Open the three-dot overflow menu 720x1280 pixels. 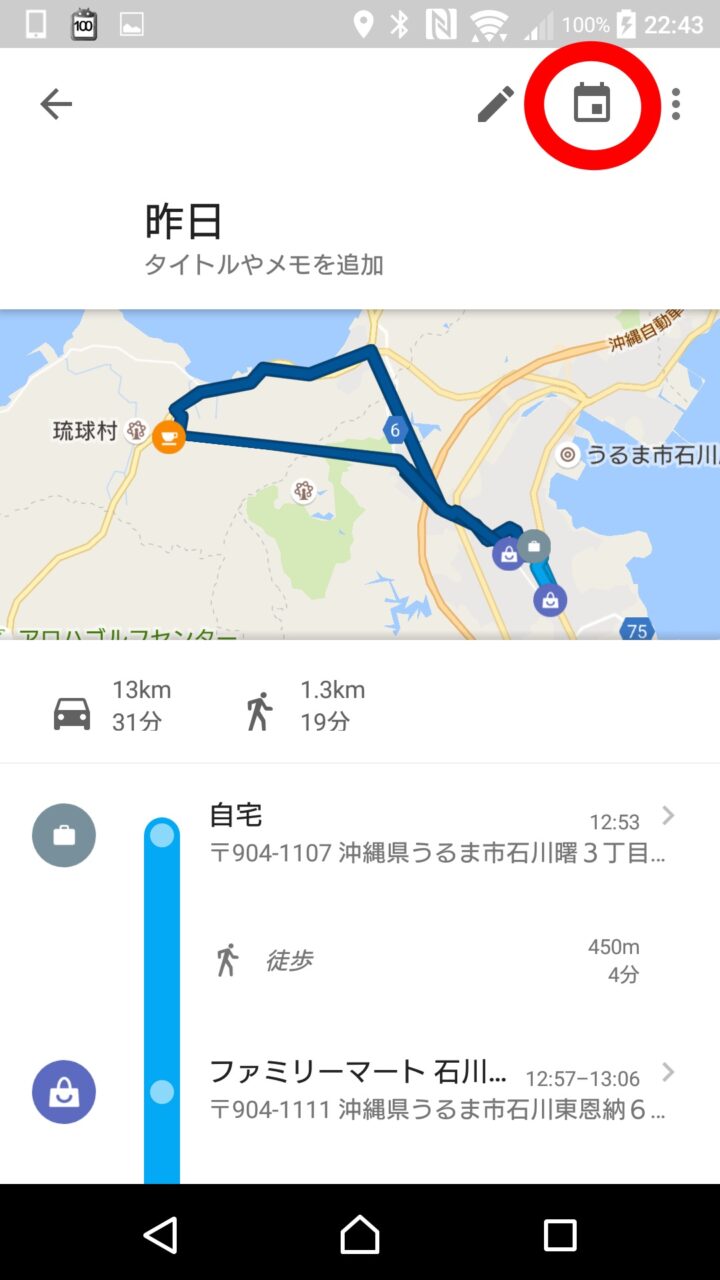(677, 104)
